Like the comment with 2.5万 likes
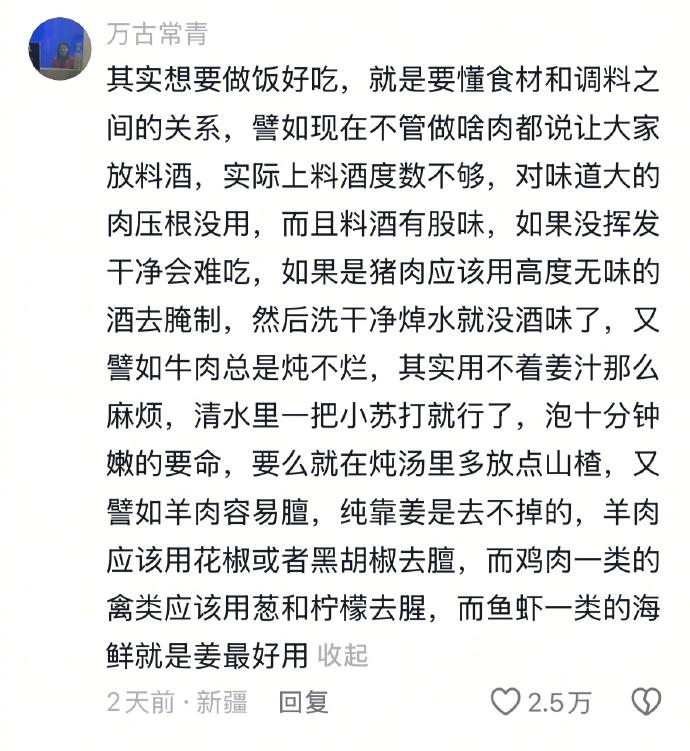This screenshot has height=751, width=690. [x=506, y=702]
